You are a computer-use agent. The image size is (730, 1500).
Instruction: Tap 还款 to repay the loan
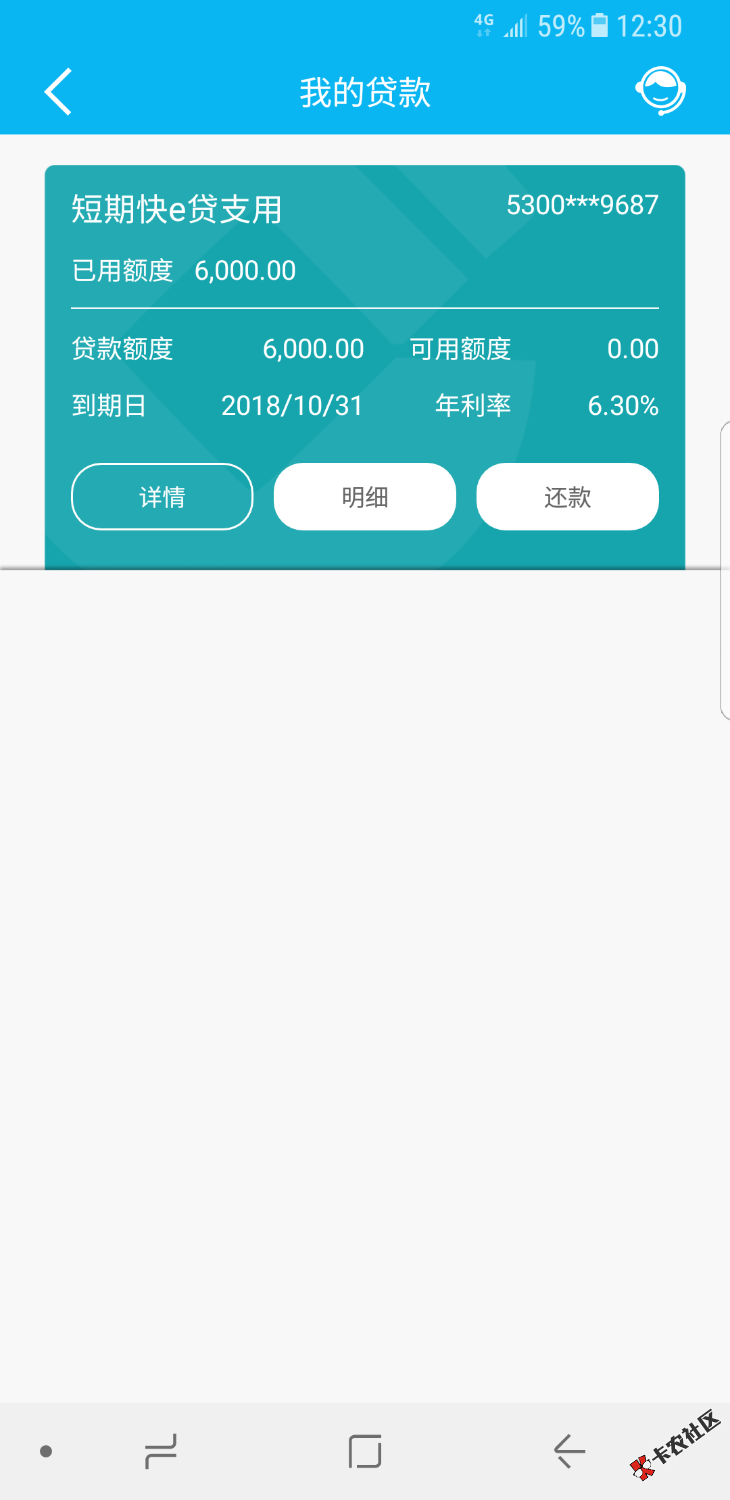coord(567,497)
